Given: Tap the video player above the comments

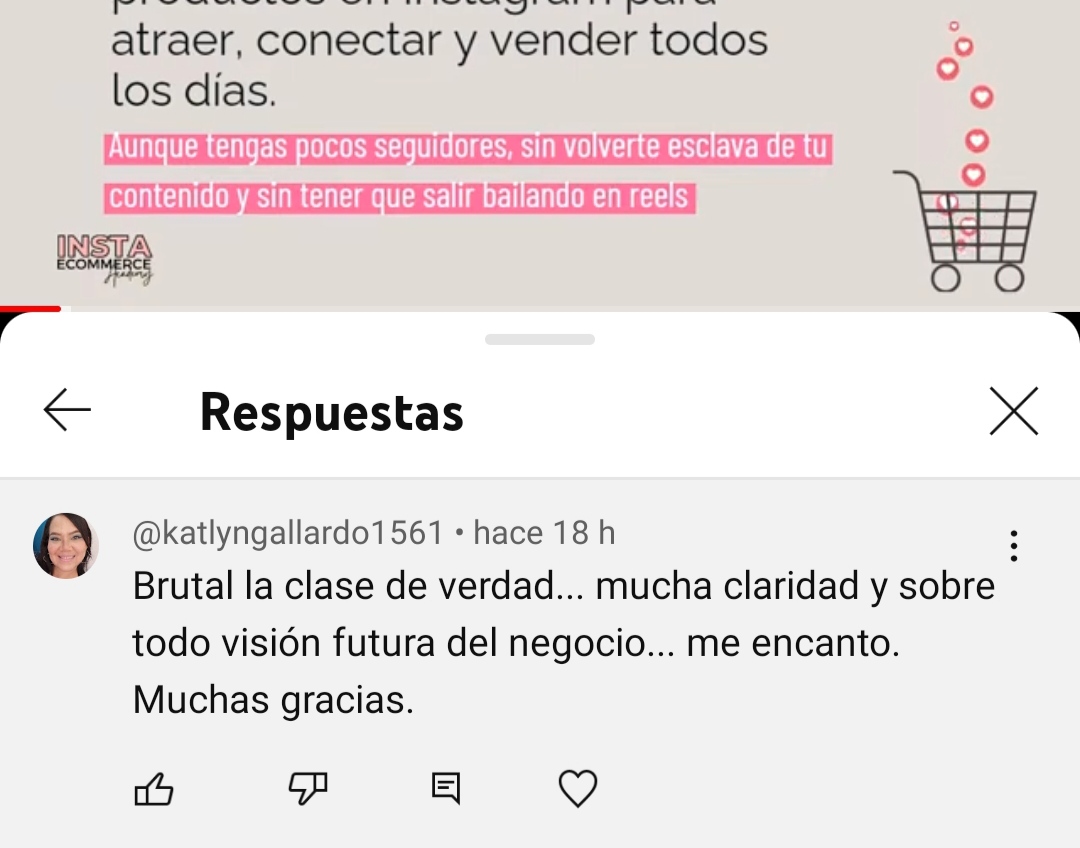Looking at the screenshot, I should pos(540,150).
